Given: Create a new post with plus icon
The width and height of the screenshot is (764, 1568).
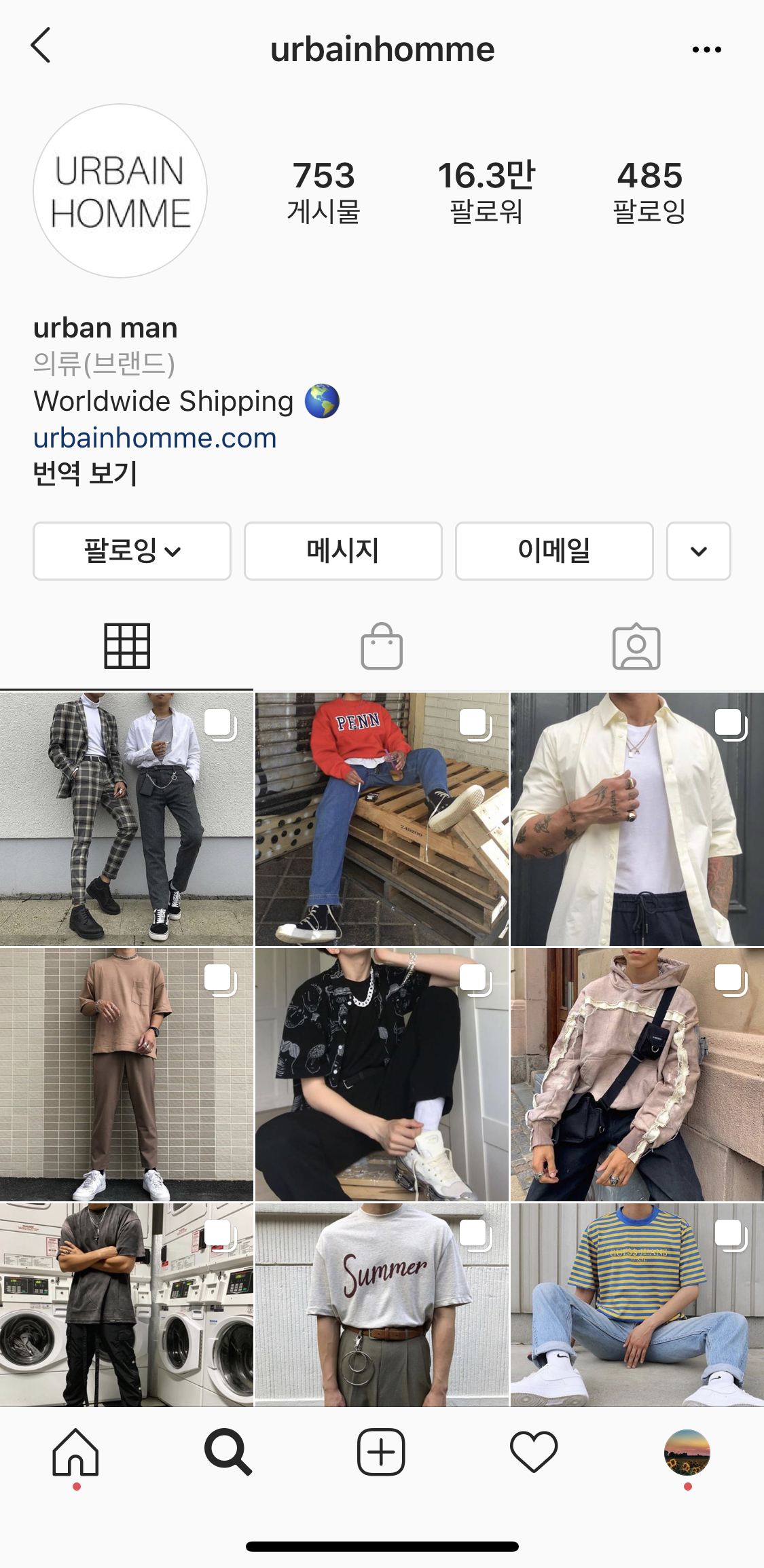Looking at the screenshot, I should click(381, 1453).
